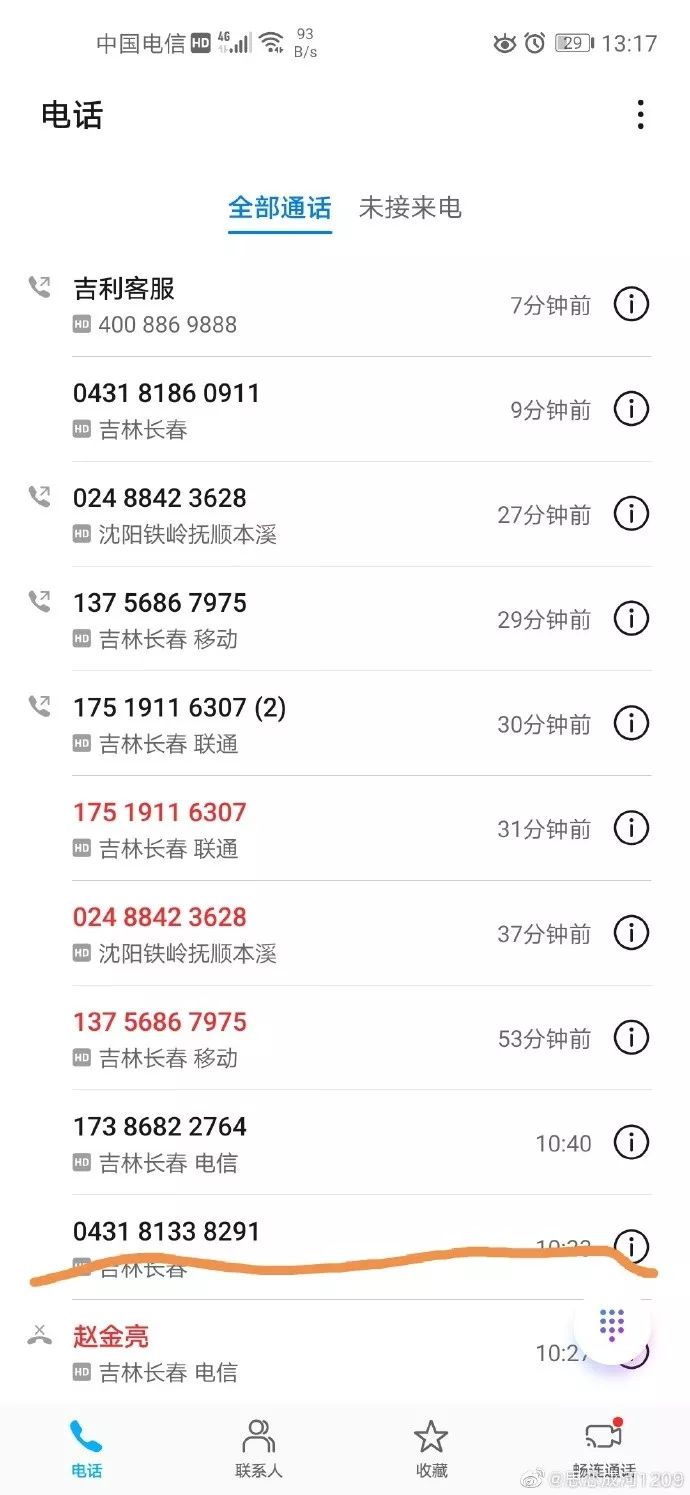Show details for the 53分钟前 missed call
The width and height of the screenshot is (690, 1495).
(x=631, y=1038)
